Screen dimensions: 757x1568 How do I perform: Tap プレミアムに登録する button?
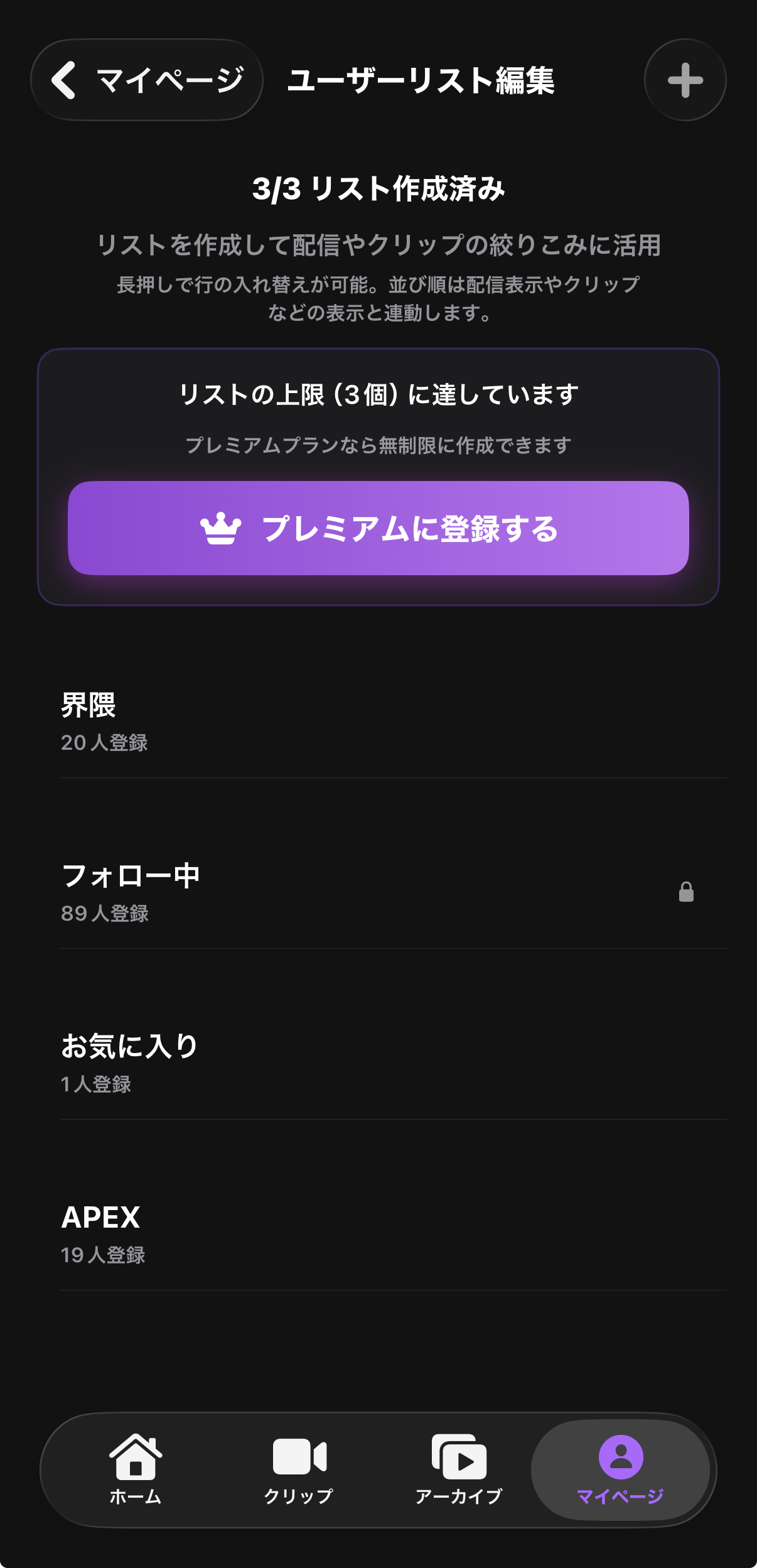pyautogui.click(x=378, y=528)
